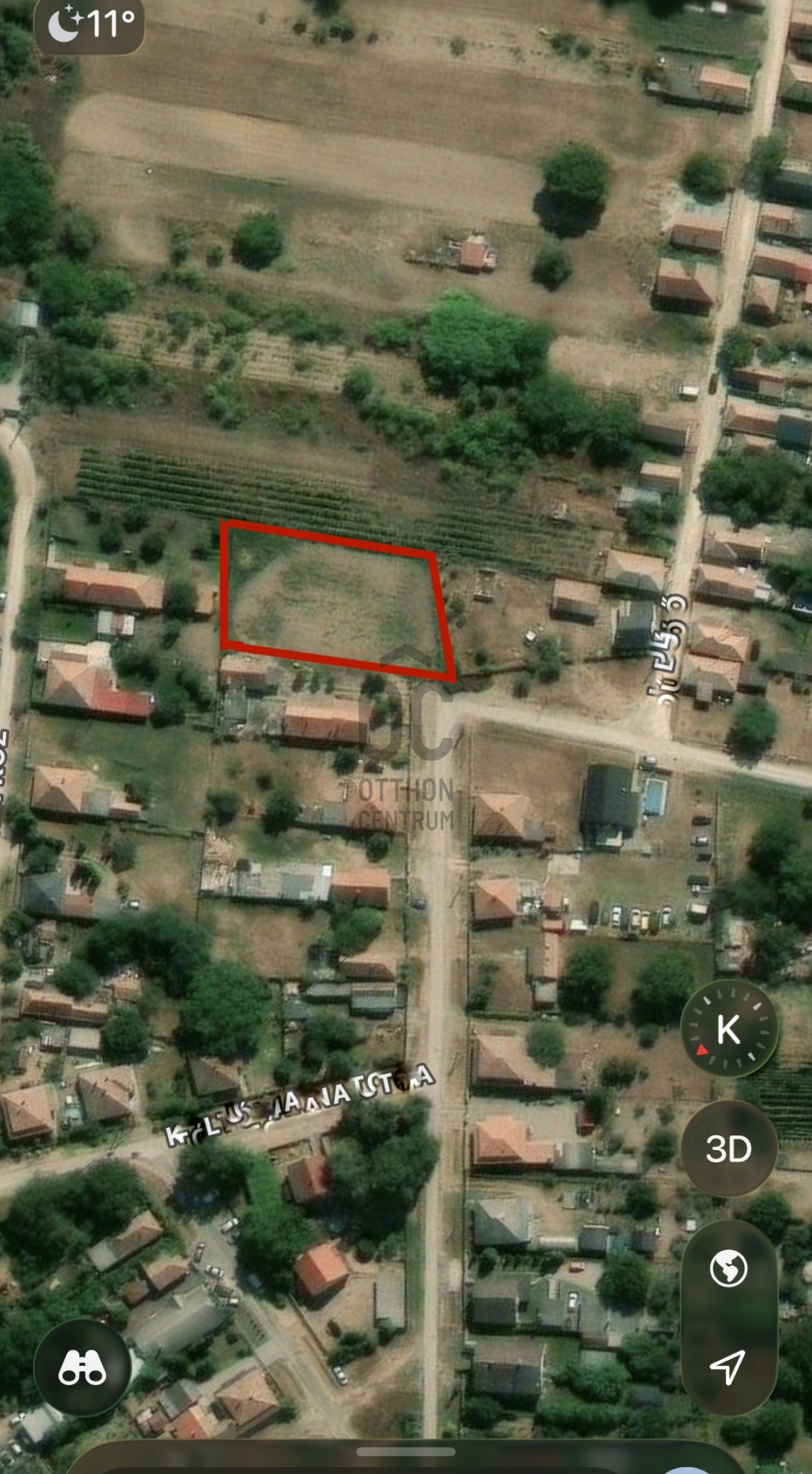Switch the map to 3D view
The width and height of the screenshot is (812, 1474).
click(728, 1148)
